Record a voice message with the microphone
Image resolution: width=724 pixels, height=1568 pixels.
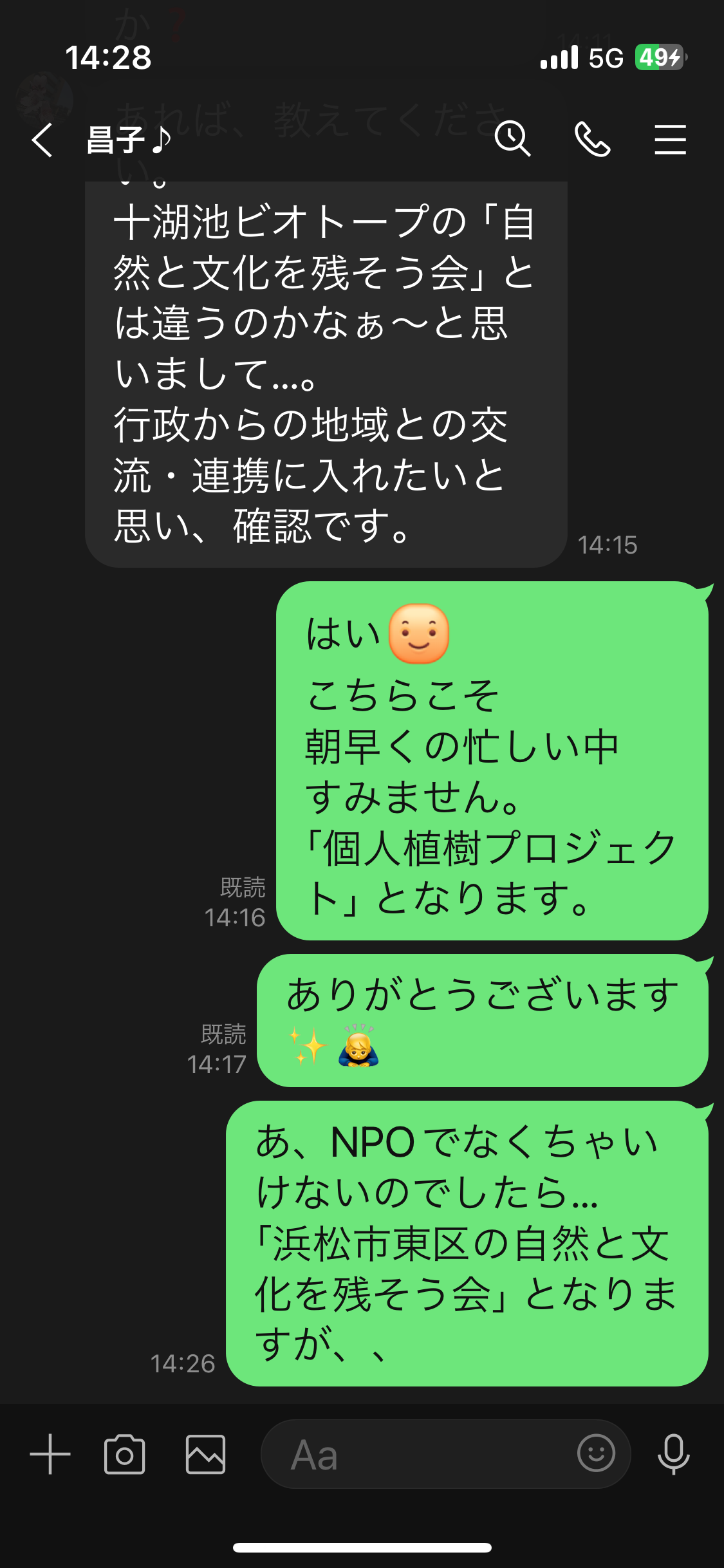(x=674, y=1454)
